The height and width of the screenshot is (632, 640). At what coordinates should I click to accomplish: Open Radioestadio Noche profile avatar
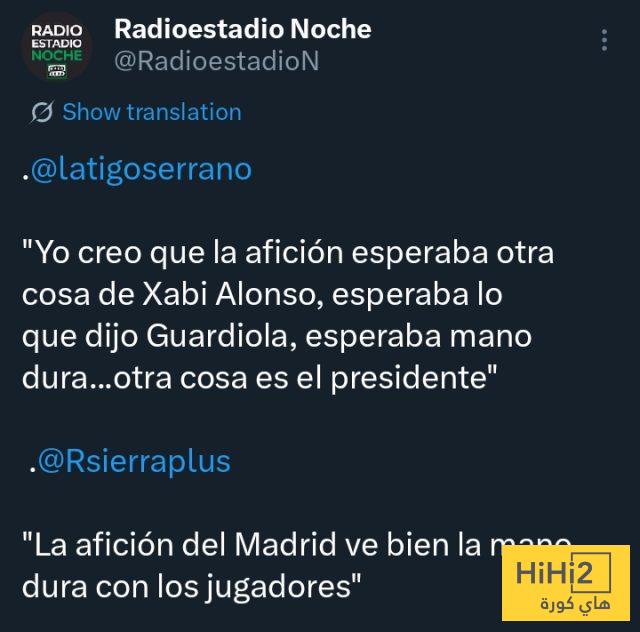(57, 46)
